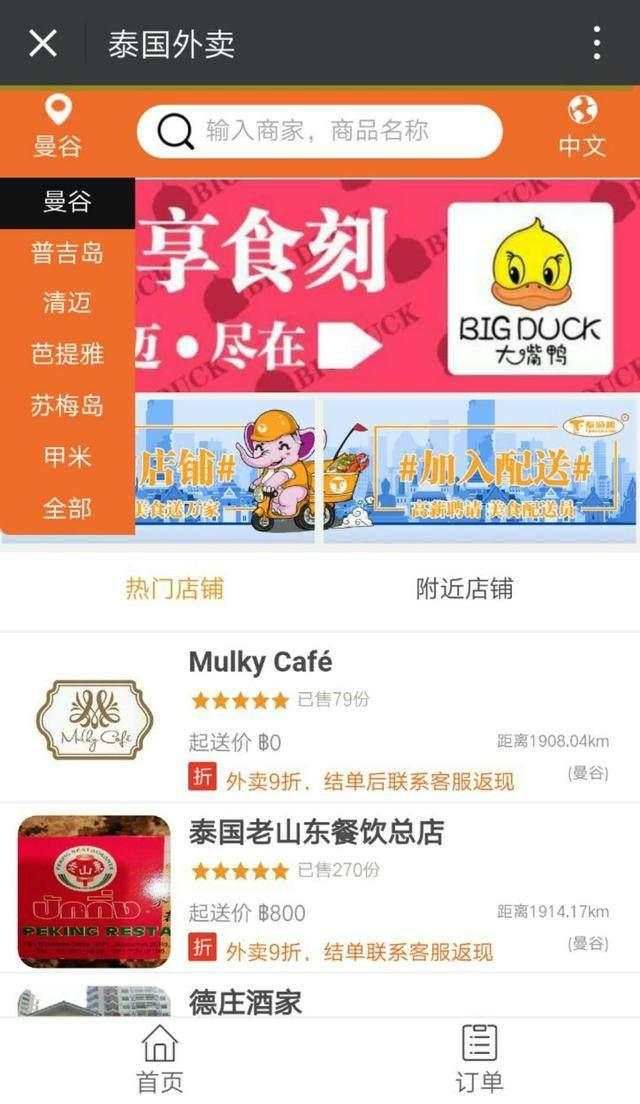640x1104 pixels.
Task: Switch language via 中文 globe
Action: (581, 128)
